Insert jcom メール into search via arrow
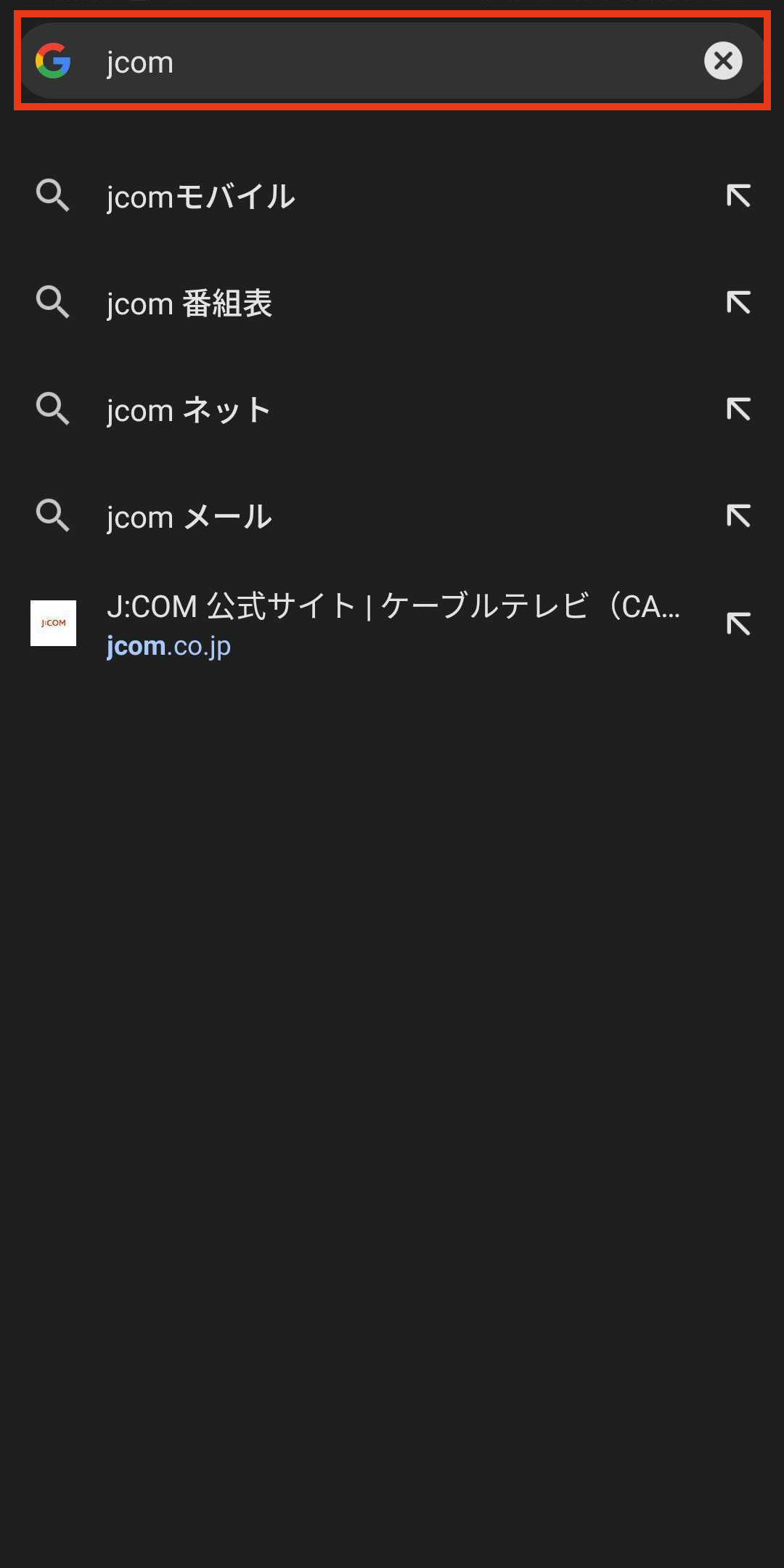Screen dimensions: 784x1568 pos(738,516)
